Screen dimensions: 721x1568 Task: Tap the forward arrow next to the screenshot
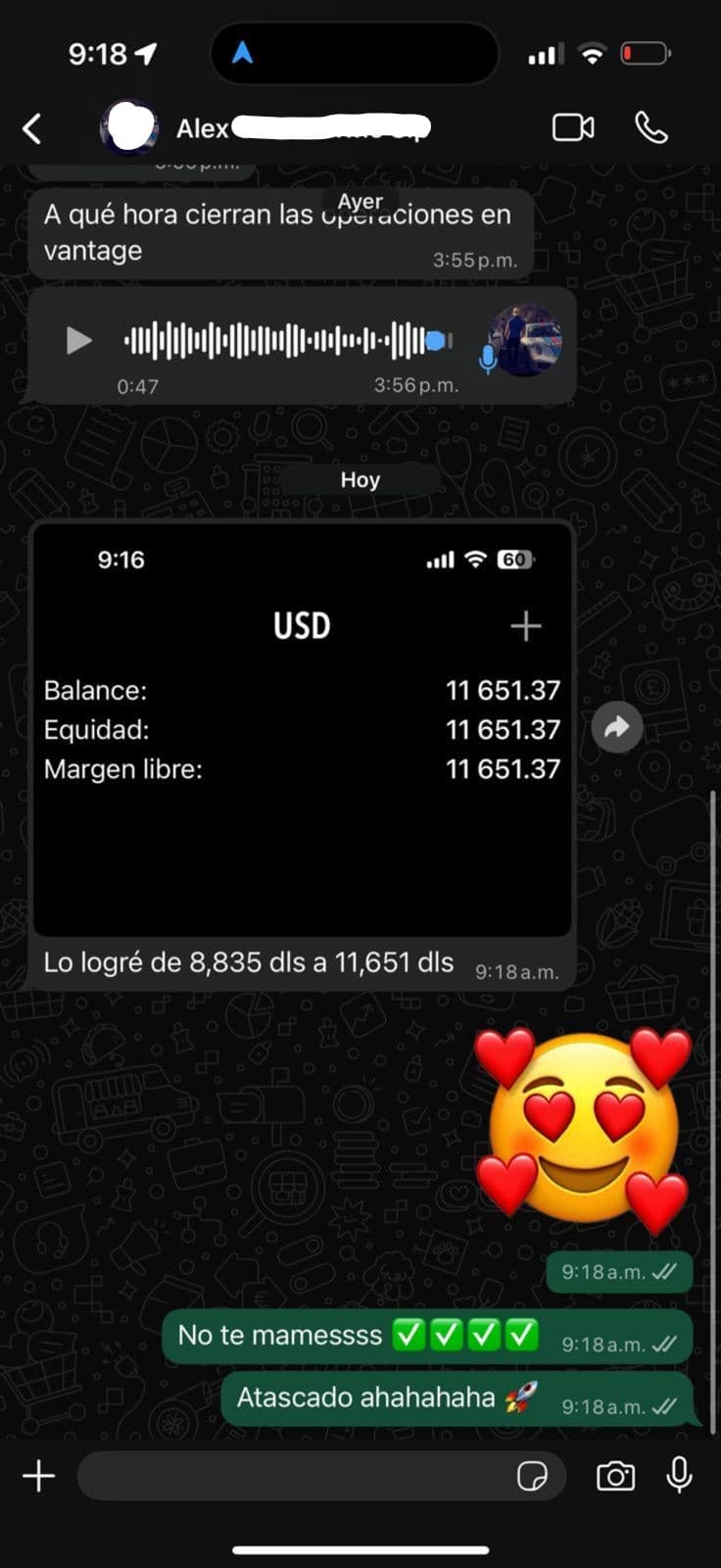(616, 726)
